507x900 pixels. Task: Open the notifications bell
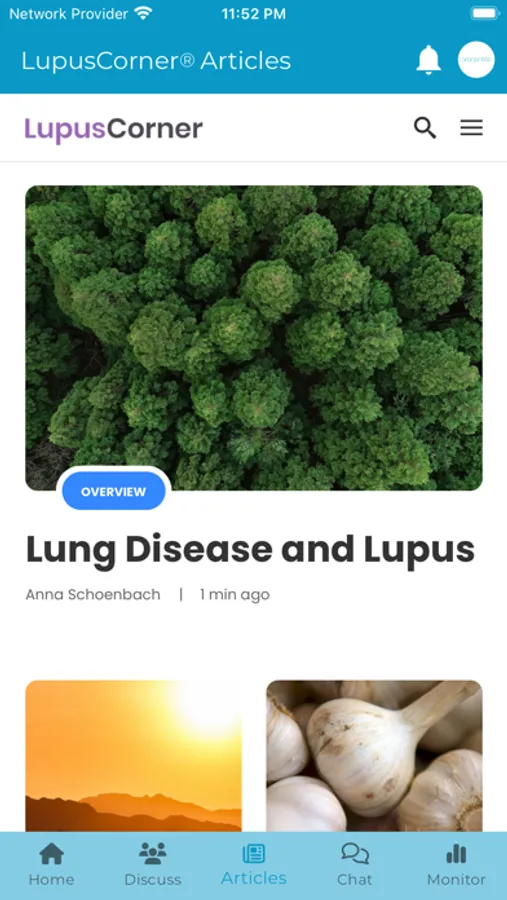click(428, 60)
